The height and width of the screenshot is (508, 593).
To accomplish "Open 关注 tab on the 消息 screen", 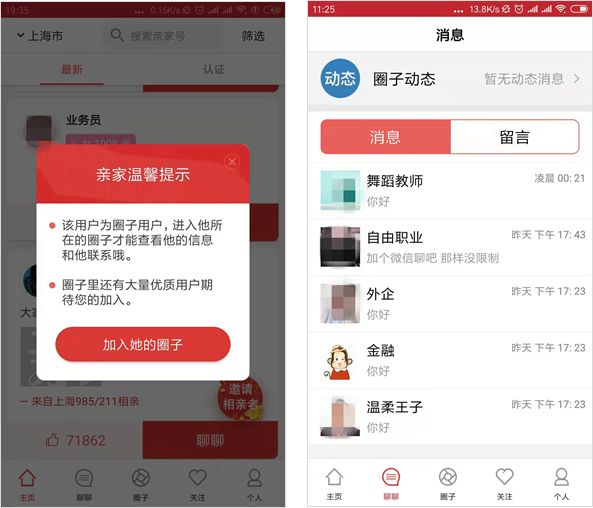I will (x=505, y=484).
